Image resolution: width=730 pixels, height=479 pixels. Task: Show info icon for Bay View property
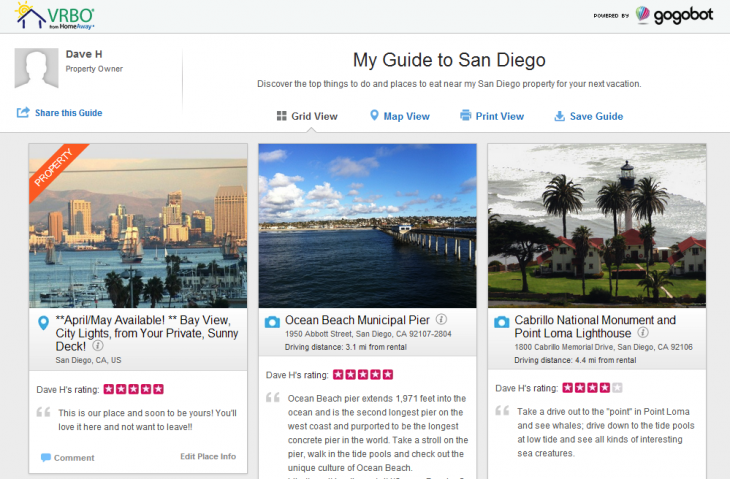coord(97,345)
